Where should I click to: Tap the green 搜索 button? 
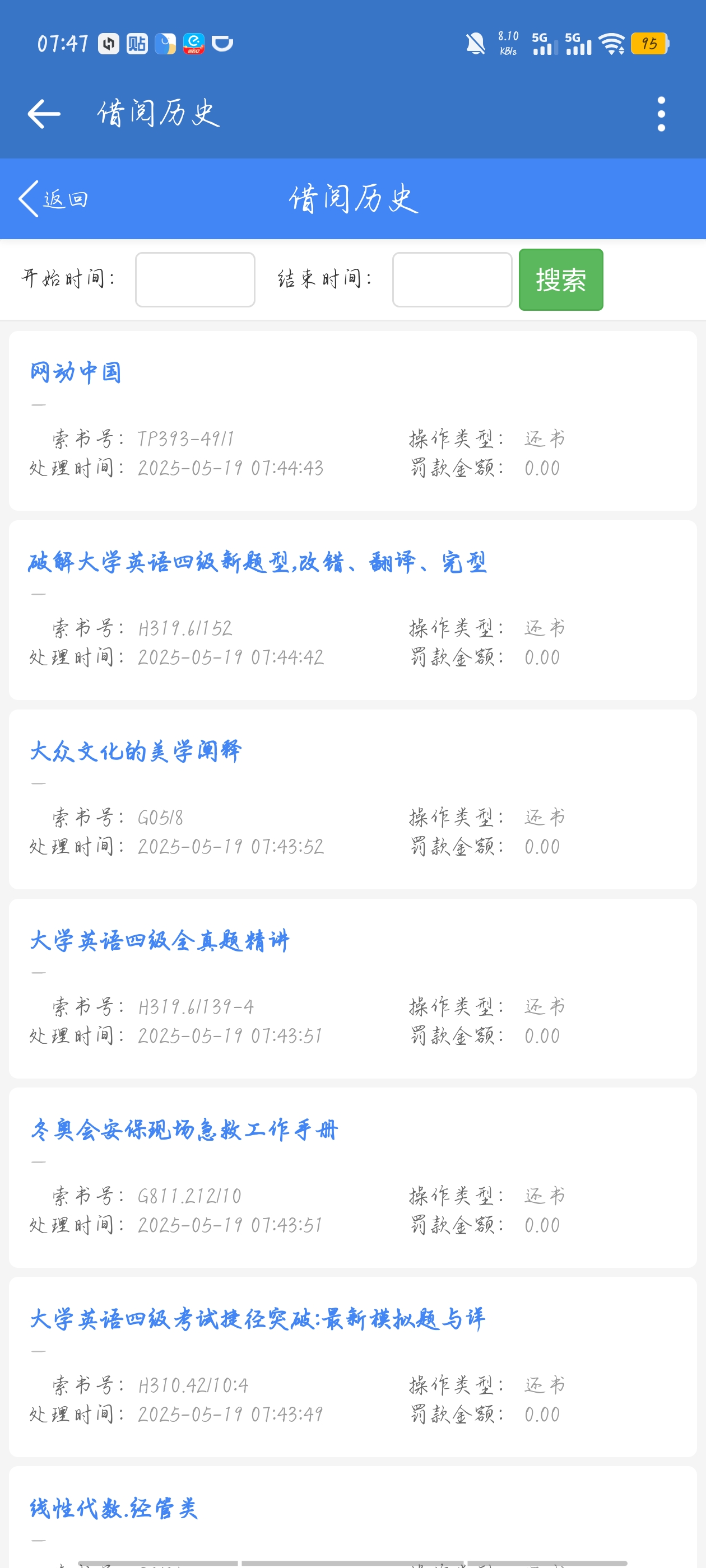[560, 280]
